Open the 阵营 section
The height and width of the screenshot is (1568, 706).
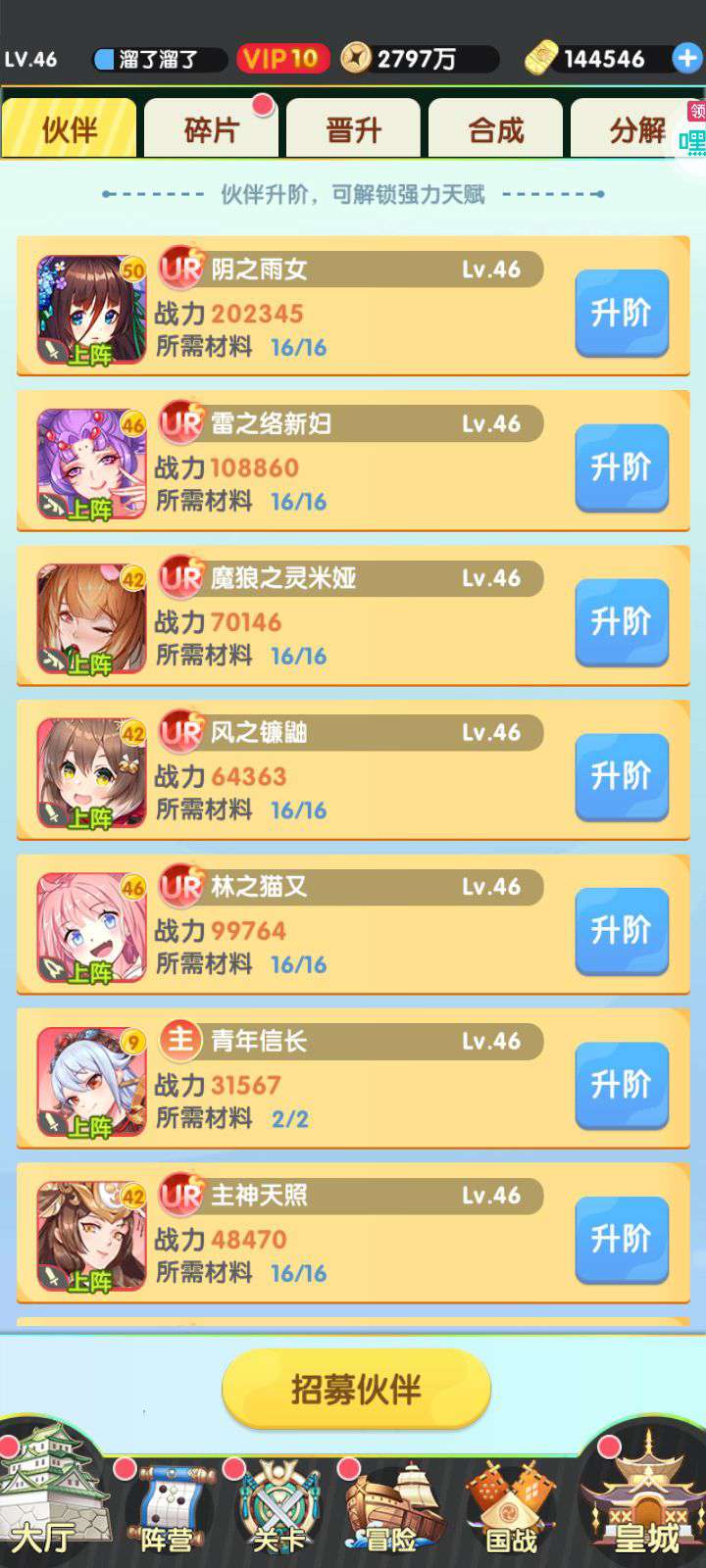pos(167,1509)
